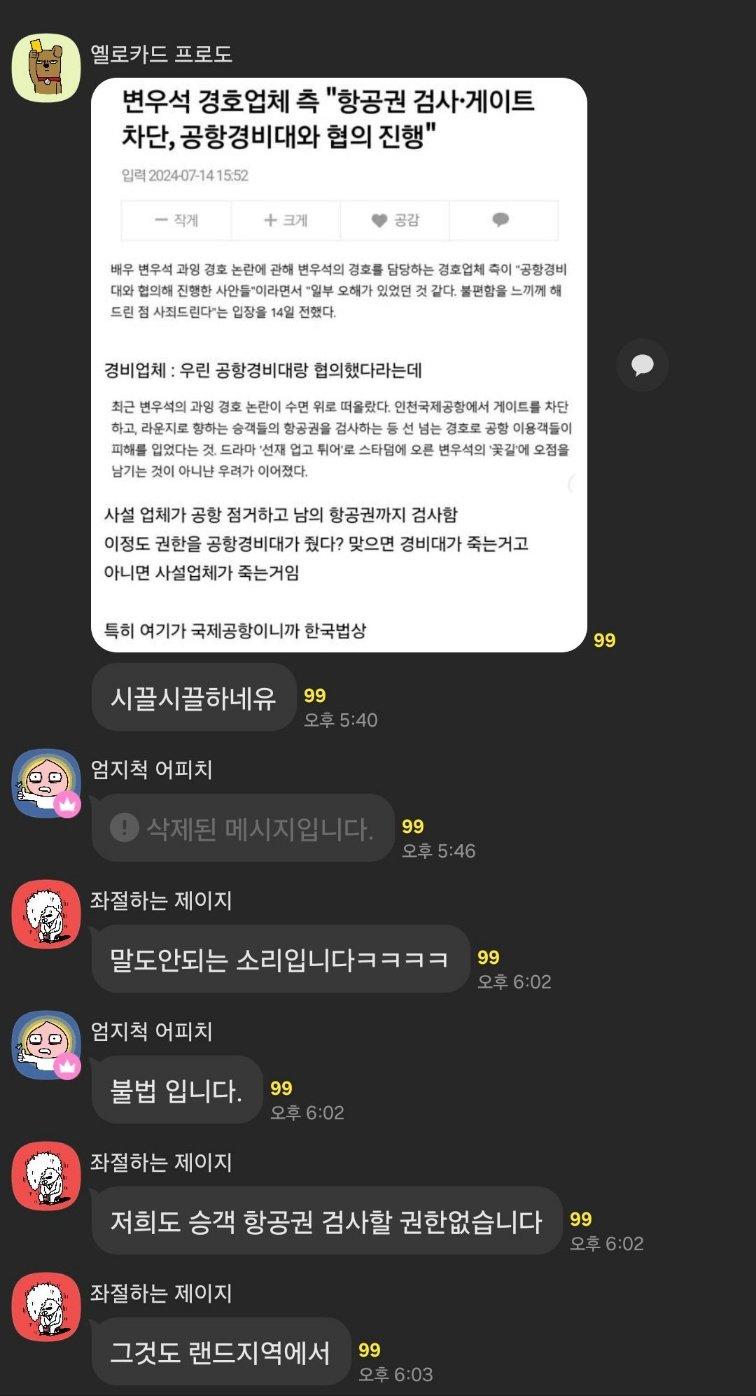Tap 엄지척 어피치's avatar beside 불법 입니다

tap(46, 1045)
